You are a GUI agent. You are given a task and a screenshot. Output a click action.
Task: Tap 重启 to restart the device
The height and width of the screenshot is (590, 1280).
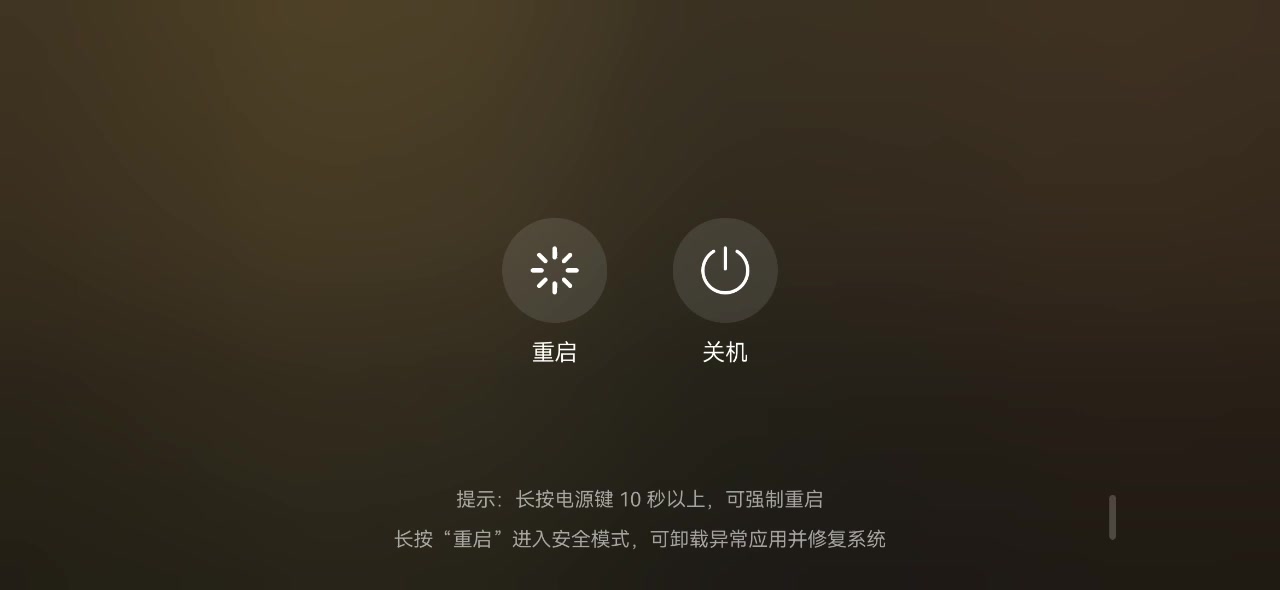click(554, 270)
